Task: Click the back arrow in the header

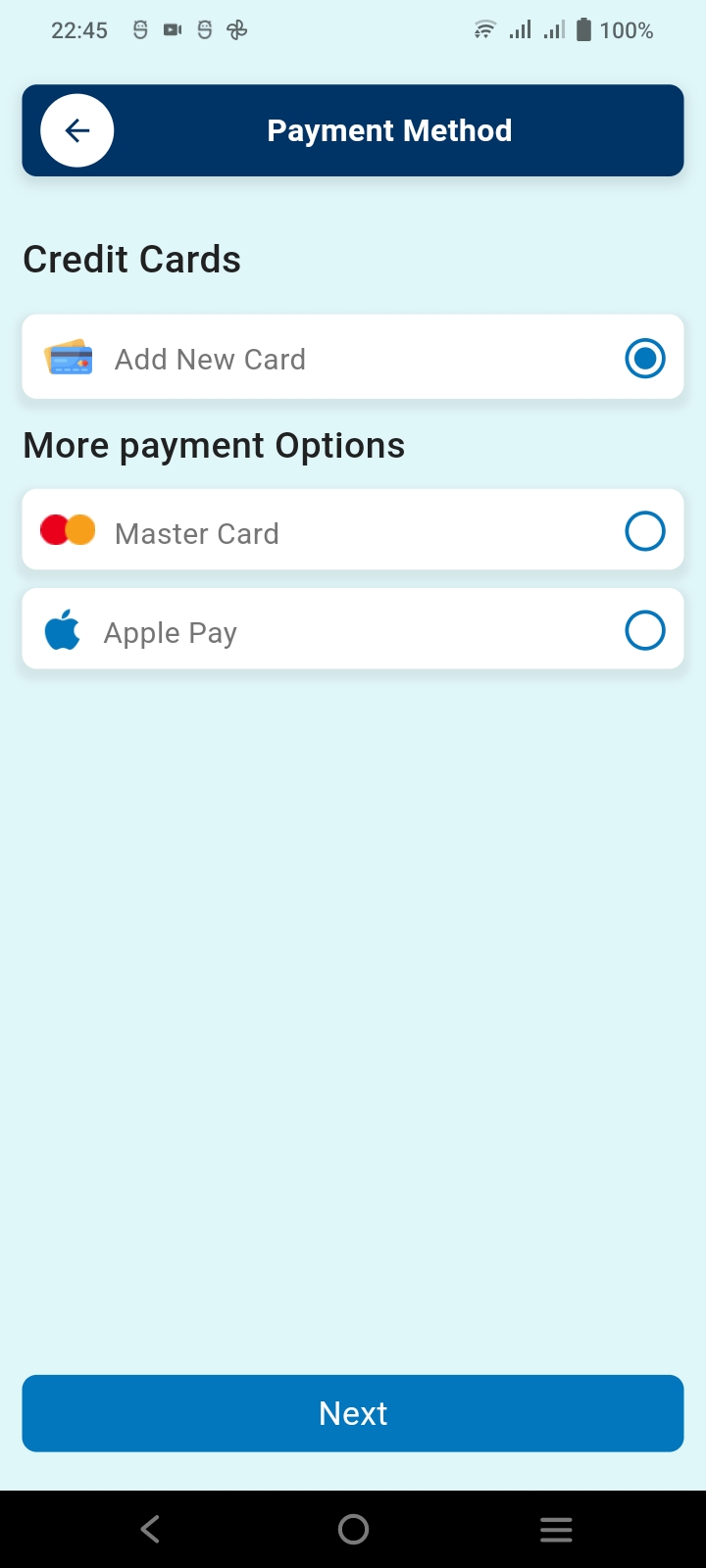Action: click(x=76, y=129)
